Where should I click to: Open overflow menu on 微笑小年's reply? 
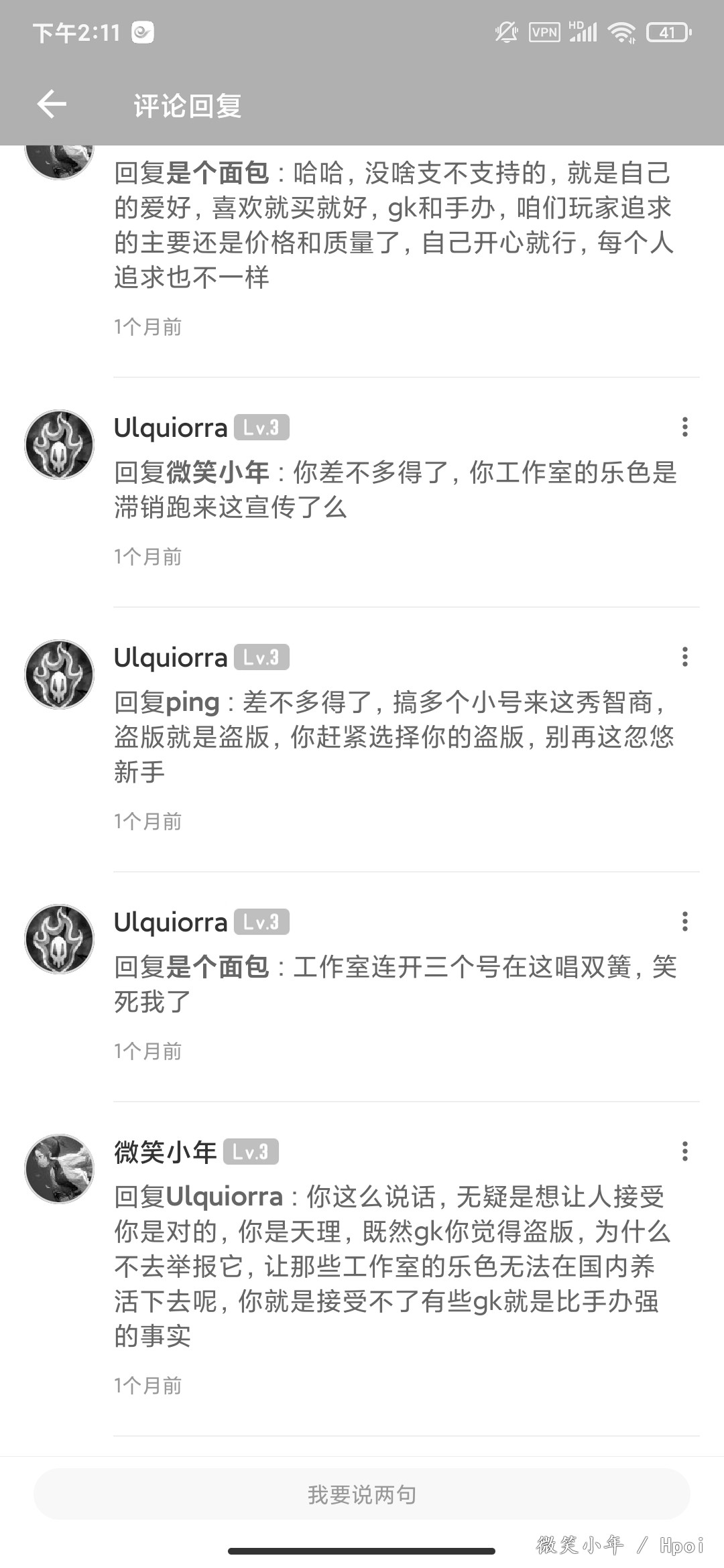point(684,1151)
